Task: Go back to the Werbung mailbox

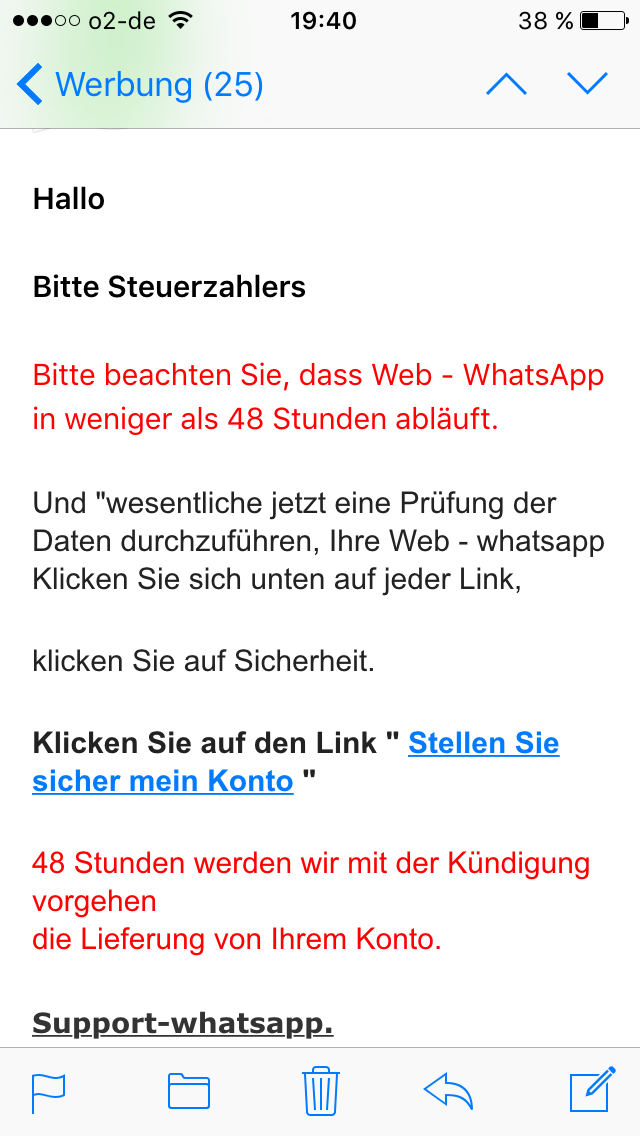Action: point(140,85)
